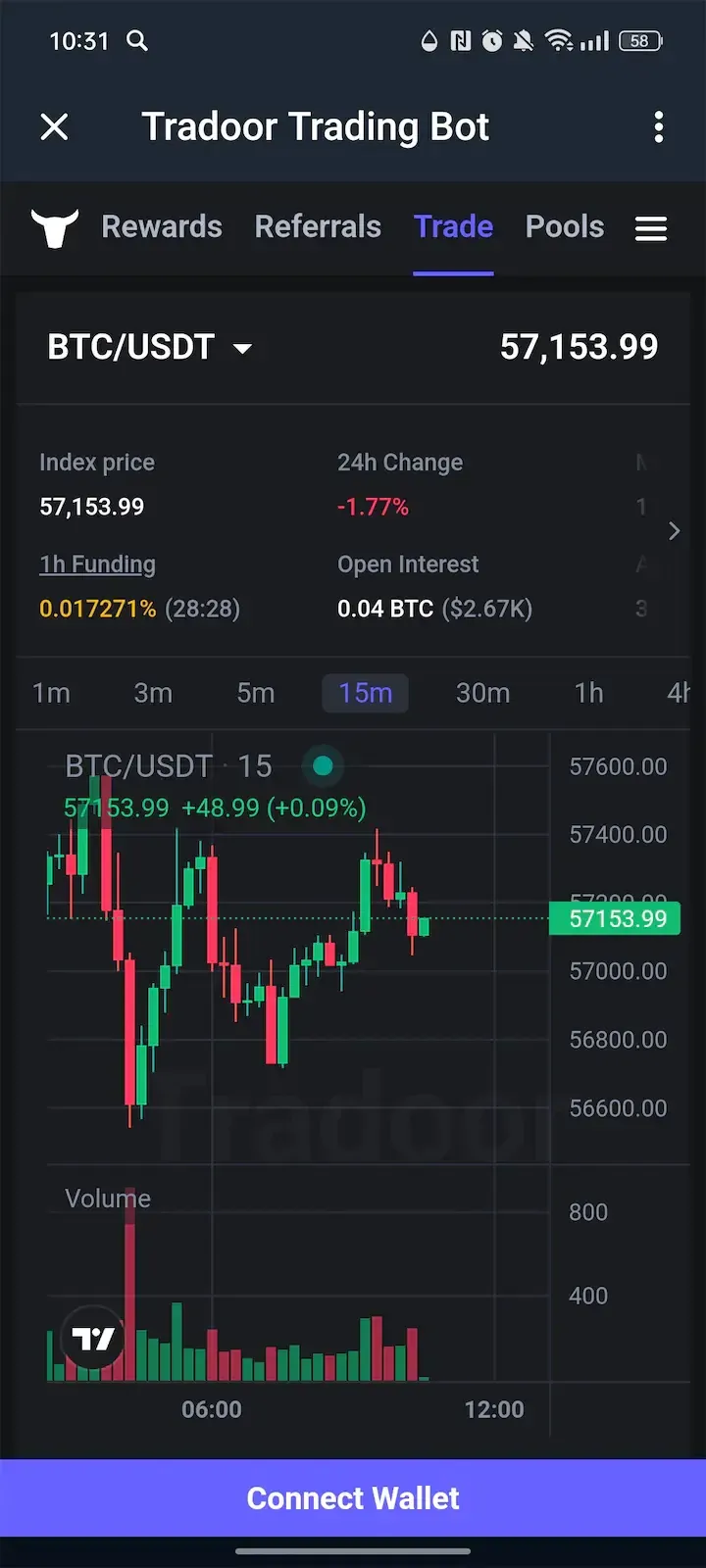Switch to the 1m timeframe

[51, 693]
